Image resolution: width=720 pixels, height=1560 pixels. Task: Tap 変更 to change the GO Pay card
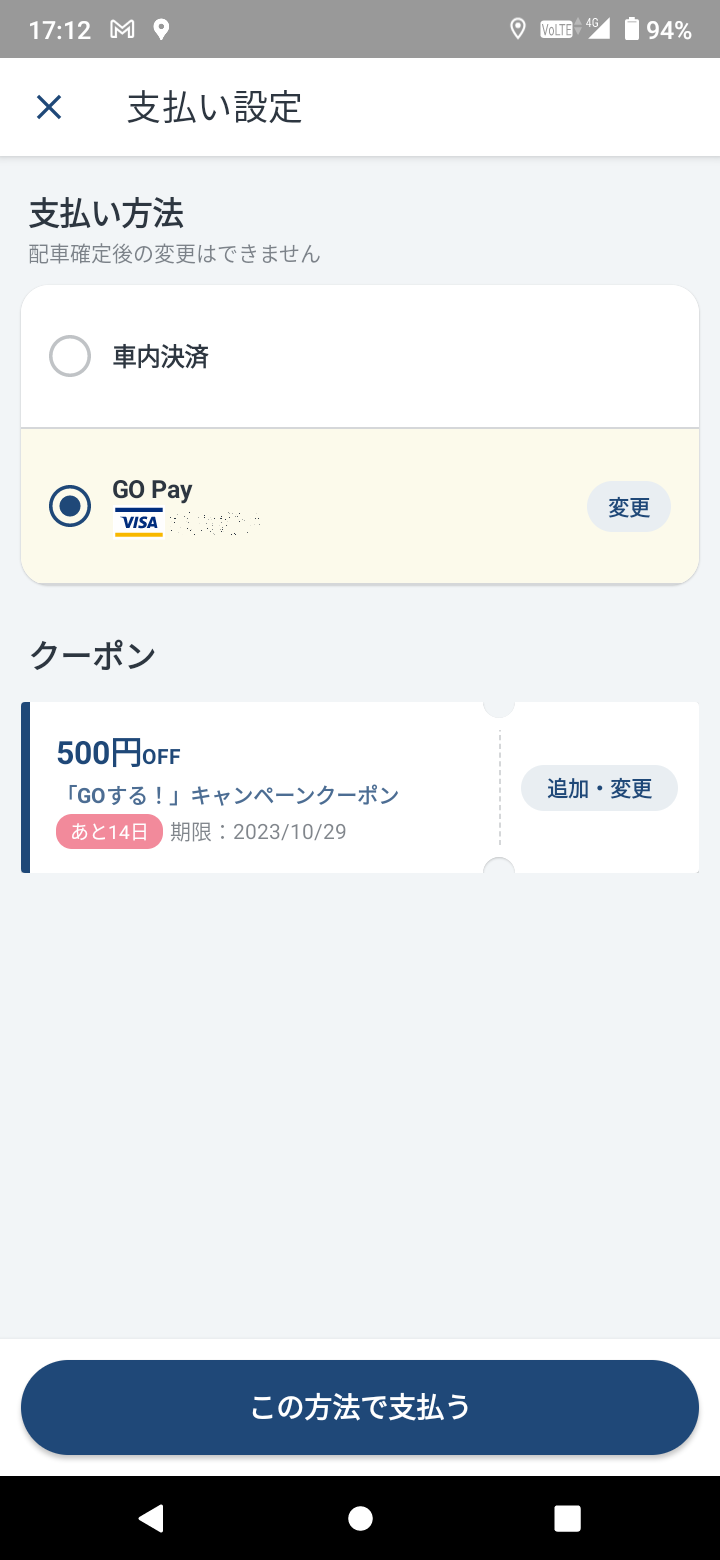[x=629, y=507]
